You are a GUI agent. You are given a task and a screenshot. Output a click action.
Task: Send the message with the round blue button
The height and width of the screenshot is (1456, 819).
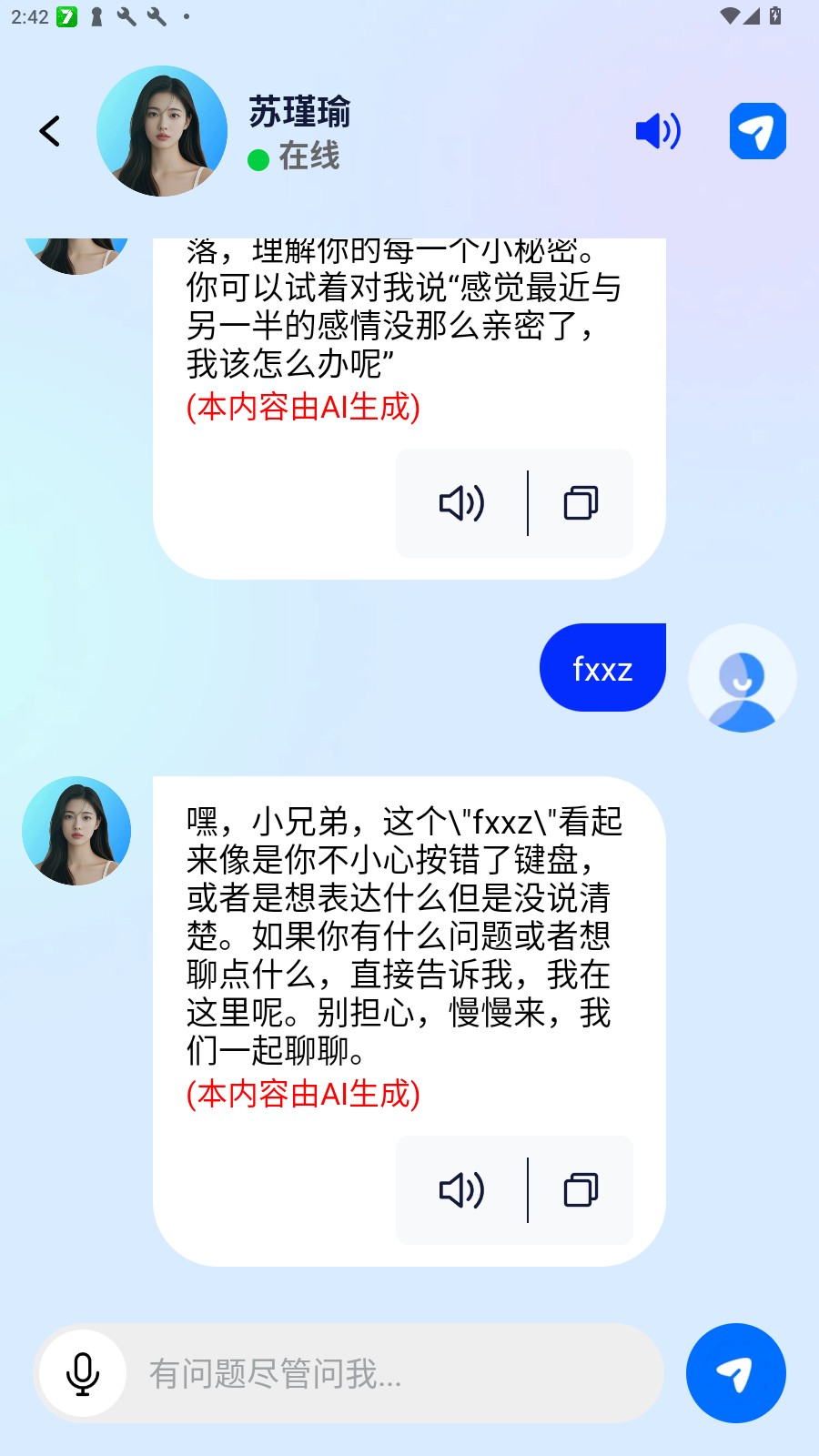pos(735,1373)
